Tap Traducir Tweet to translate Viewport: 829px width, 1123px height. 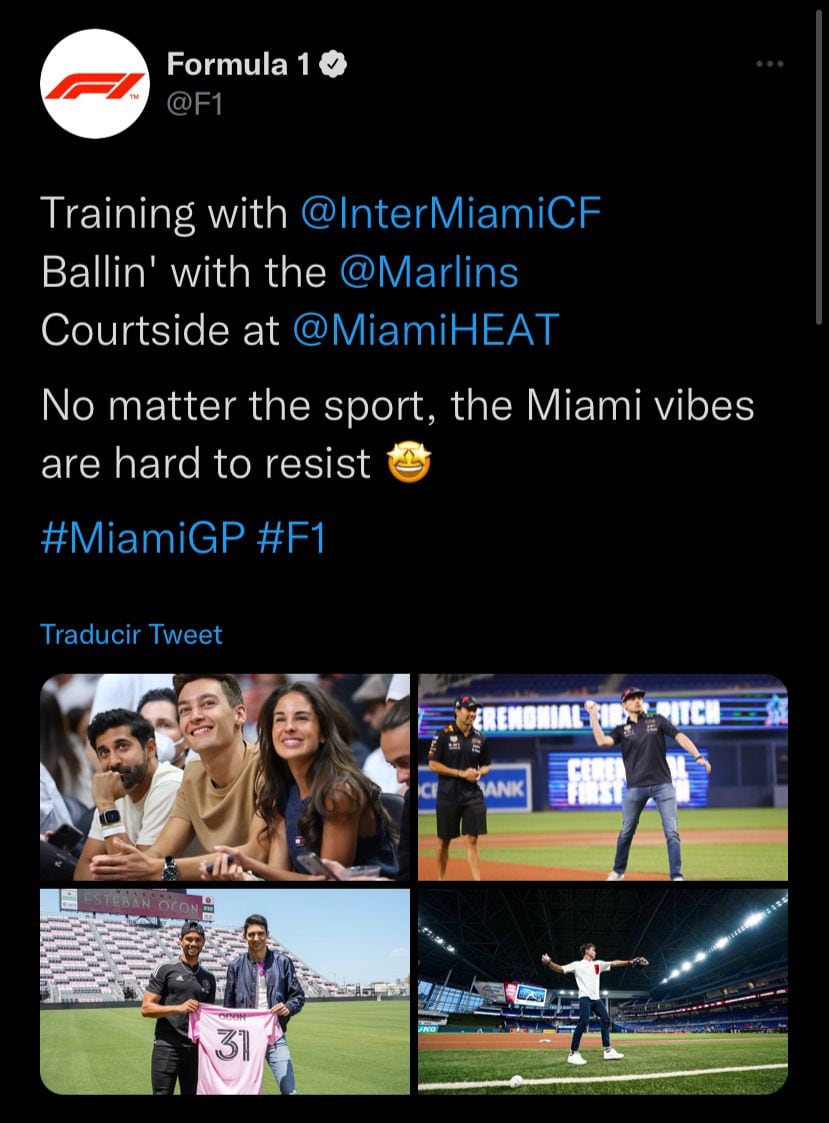131,634
